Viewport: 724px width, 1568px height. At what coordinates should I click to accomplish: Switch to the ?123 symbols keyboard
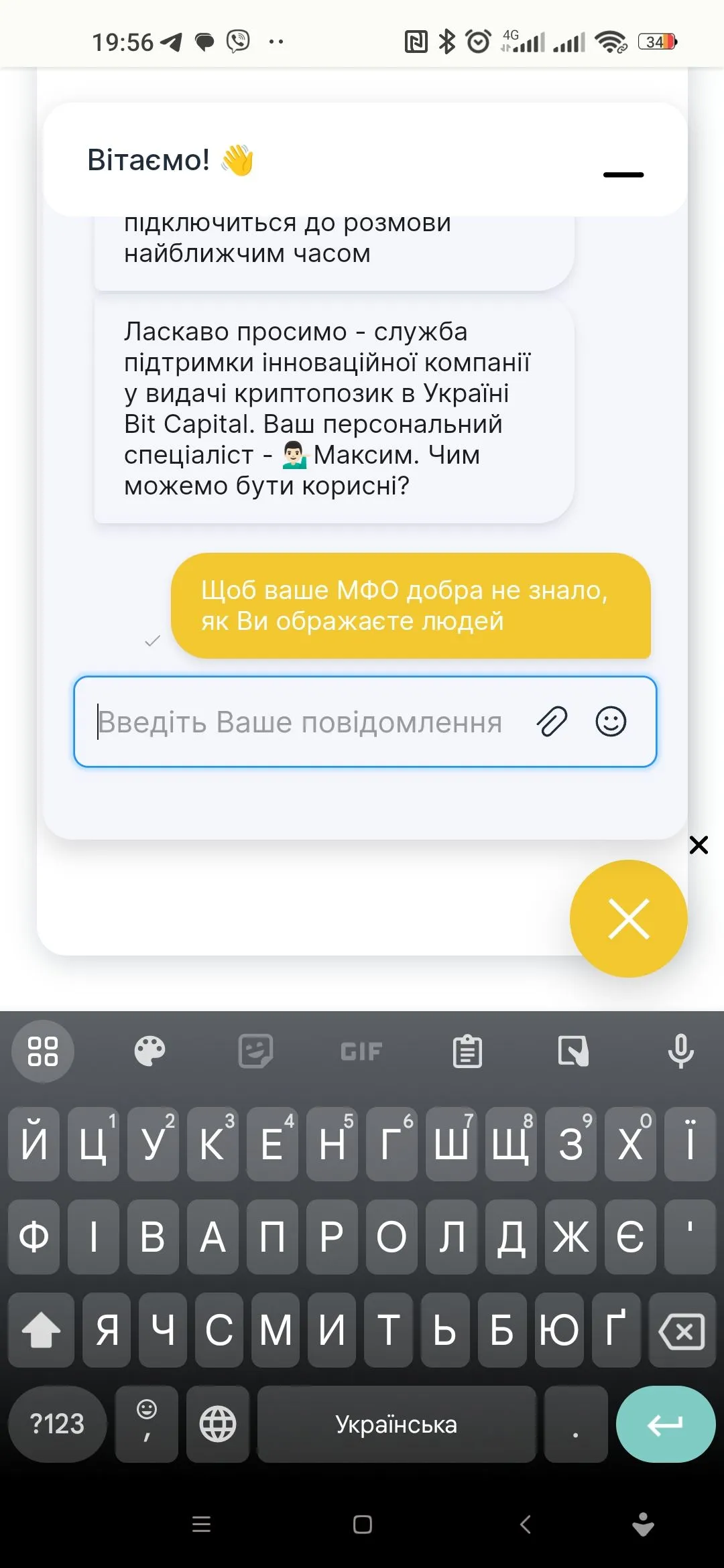(58, 1424)
